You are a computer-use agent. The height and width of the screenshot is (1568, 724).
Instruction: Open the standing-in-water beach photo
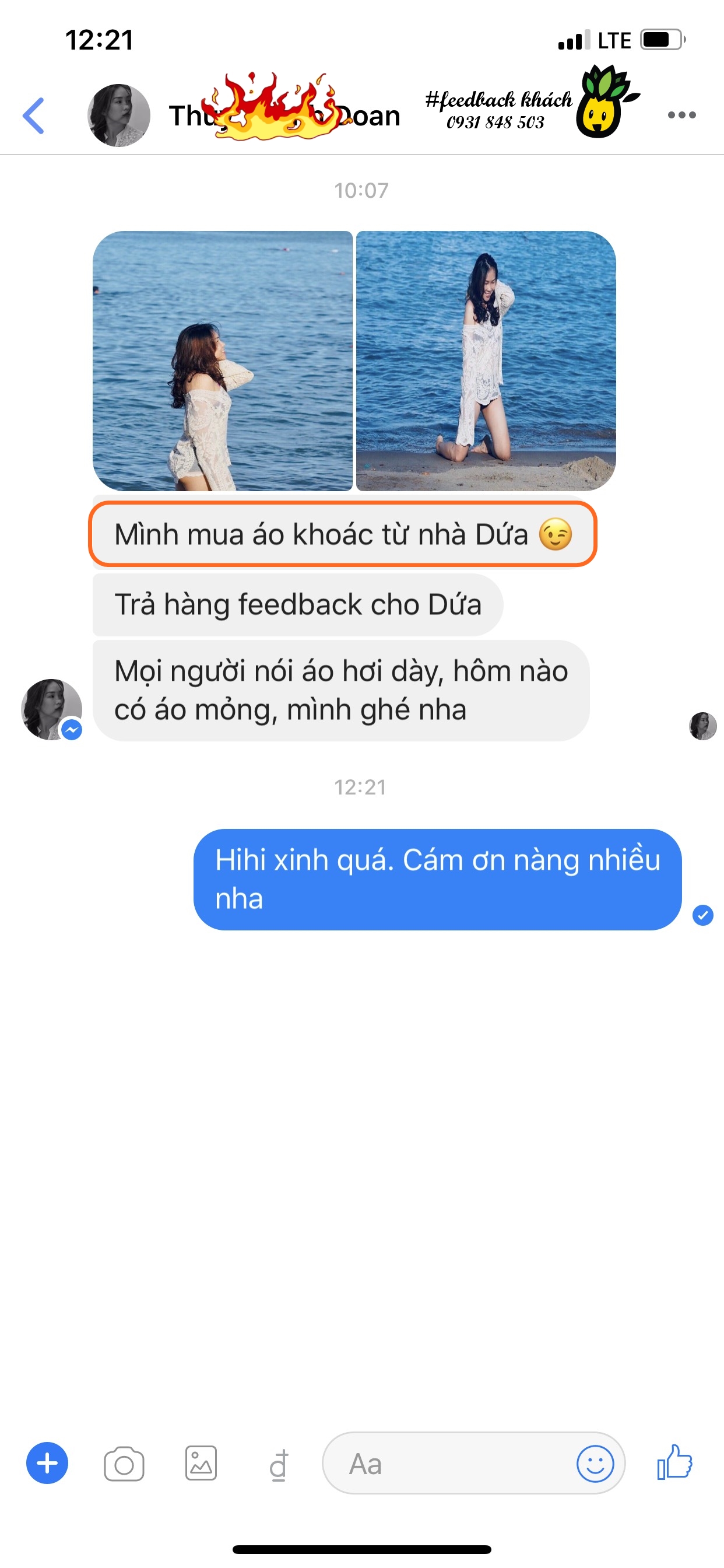[x=223, y=361]
